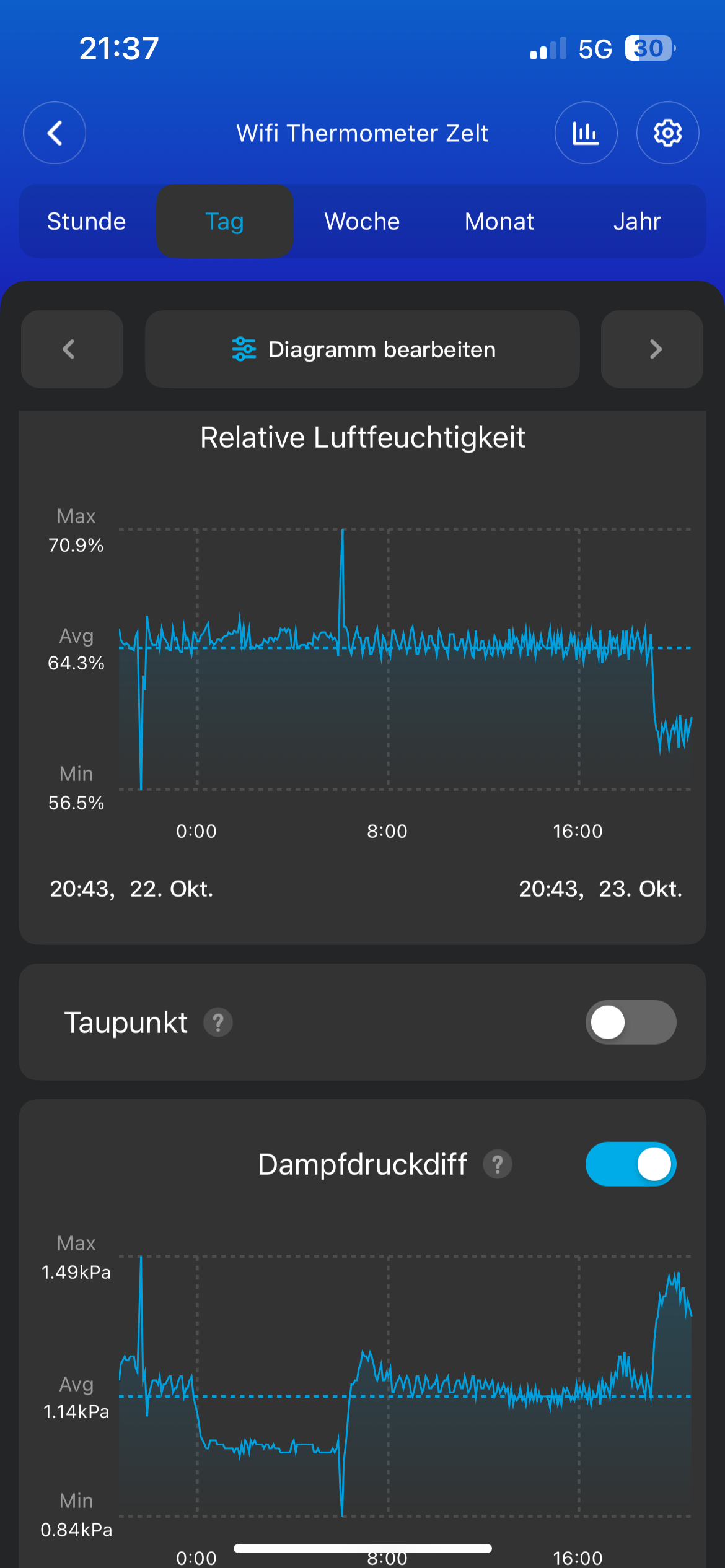Switch to the Woche view
The width and height of the screenshot is (725, 1568).
coord(362,221)
